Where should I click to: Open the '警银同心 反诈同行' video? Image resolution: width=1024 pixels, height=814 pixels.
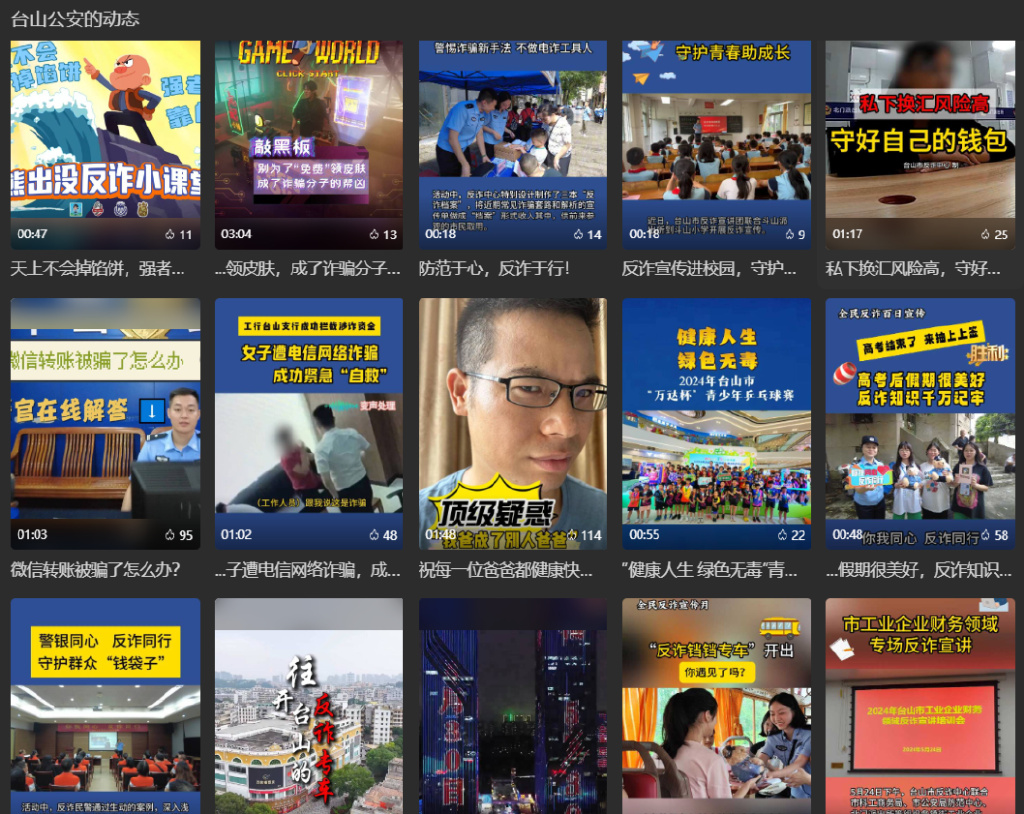105,706
